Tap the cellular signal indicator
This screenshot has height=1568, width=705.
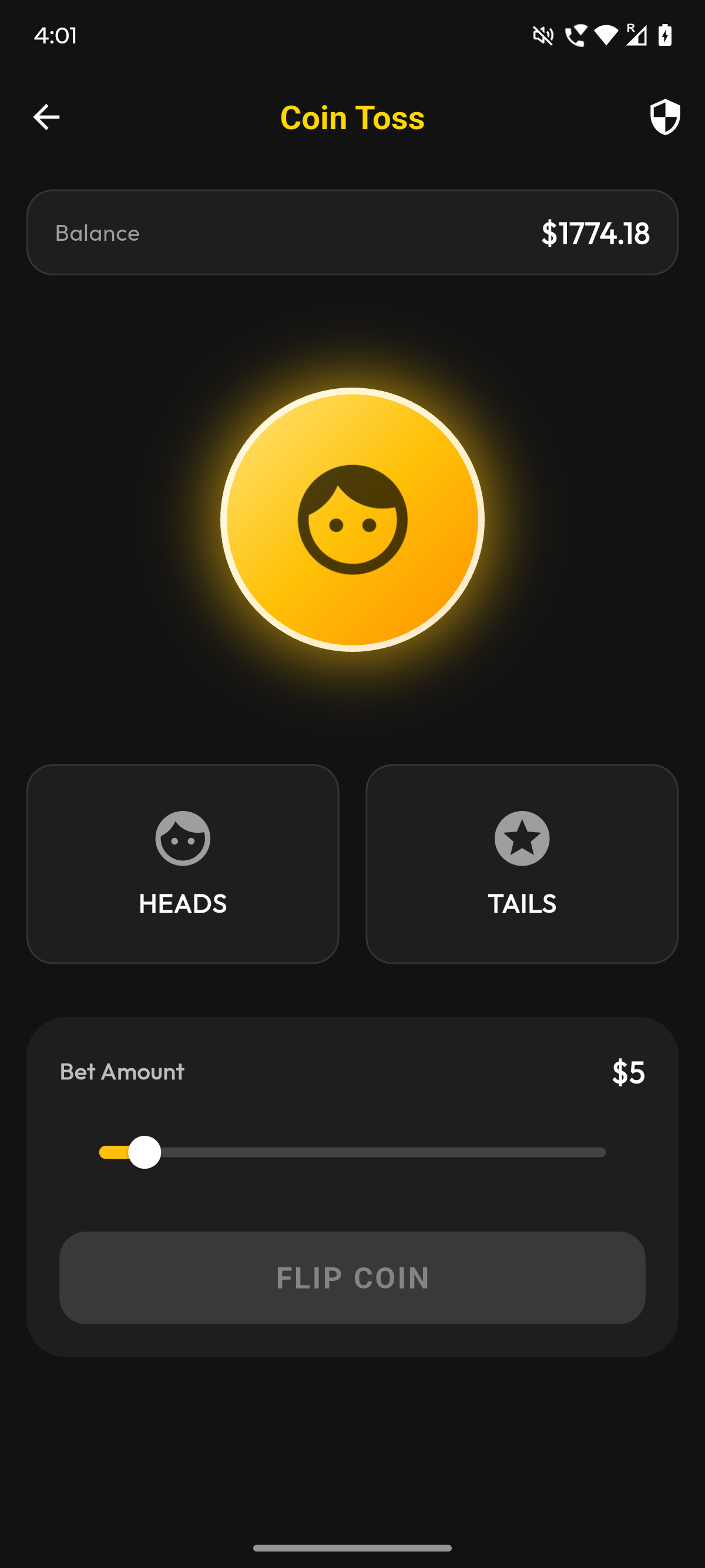(637, 36)
